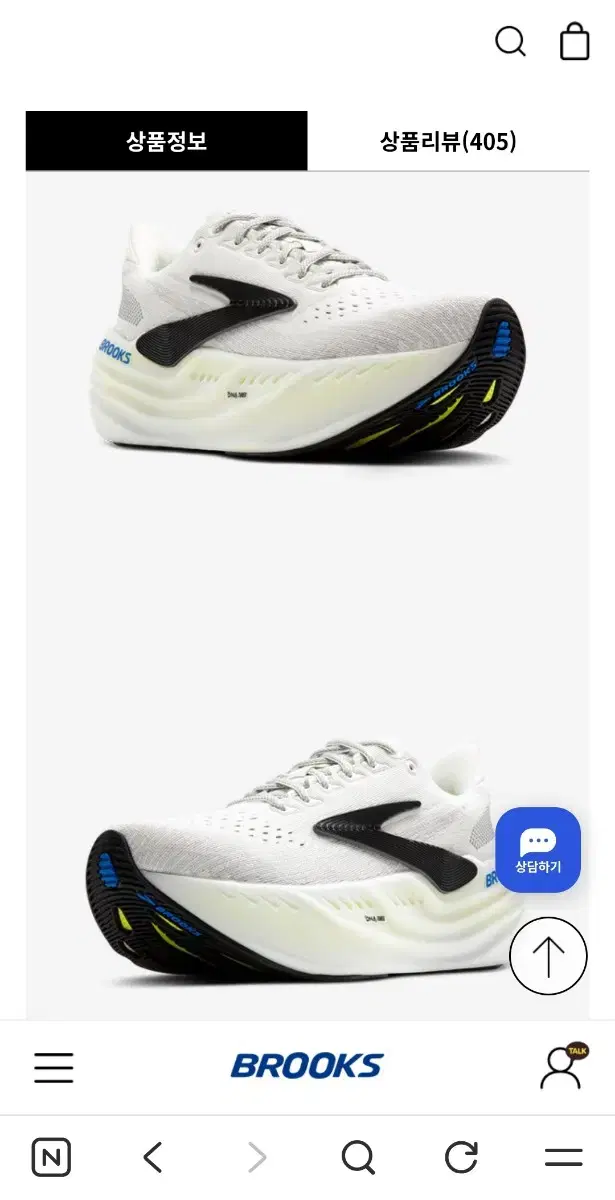Screen dimensions: 615x1200
Task: Open the search magnifier at the top
Action: [x=510, y=42]
